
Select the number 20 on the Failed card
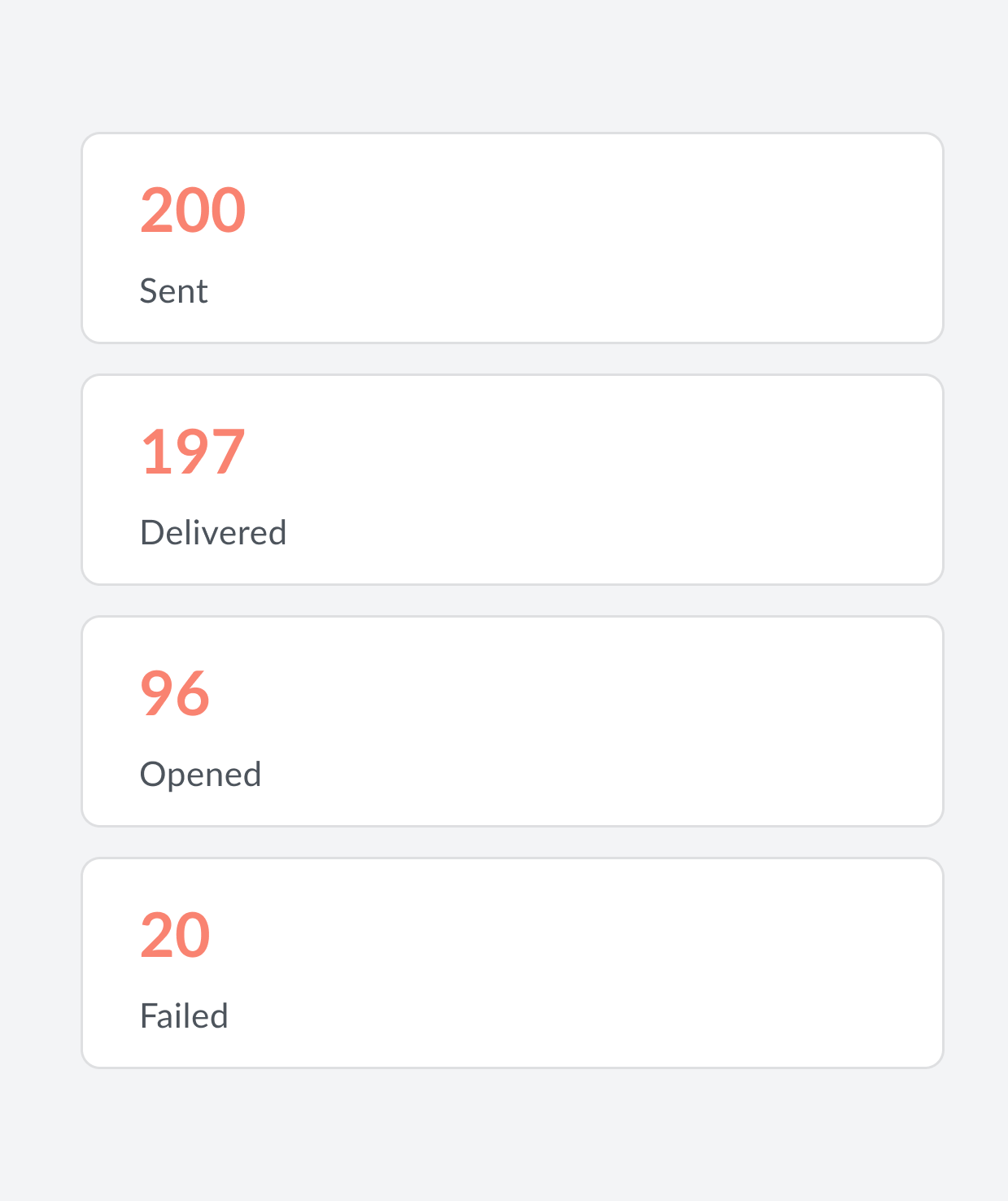175,935
